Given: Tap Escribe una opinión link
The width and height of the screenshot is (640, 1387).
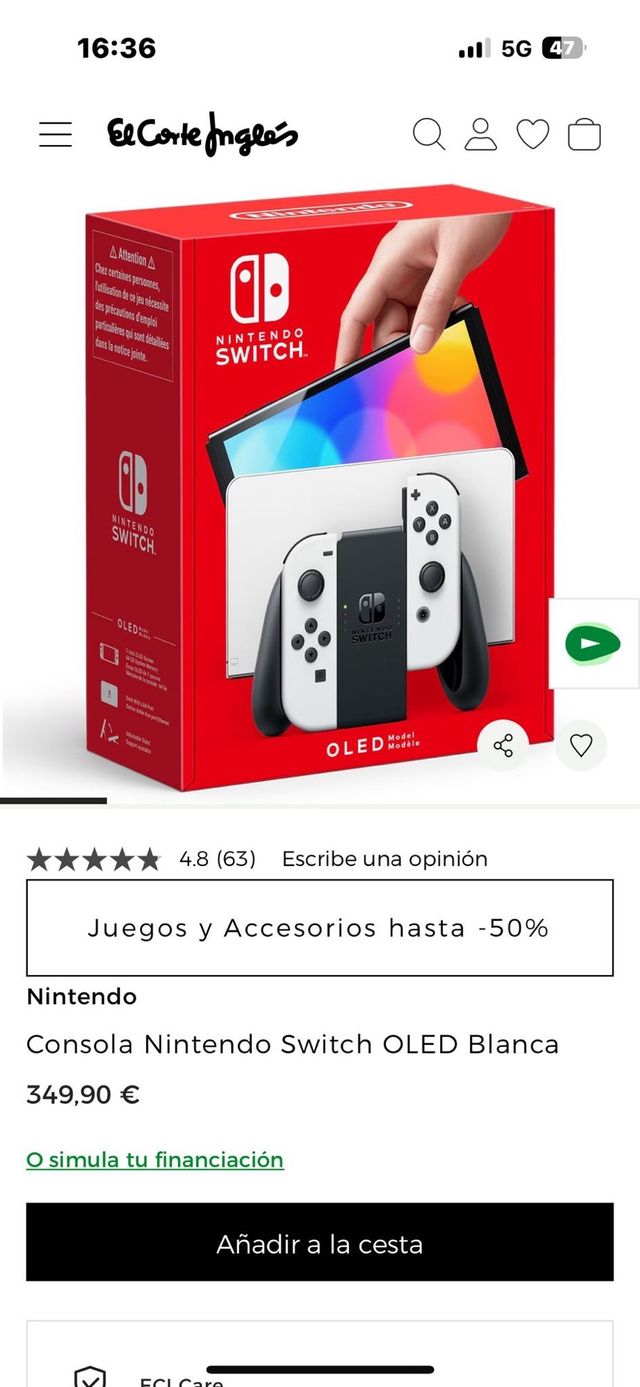Looking at the screenshot, I should (384, 858).
